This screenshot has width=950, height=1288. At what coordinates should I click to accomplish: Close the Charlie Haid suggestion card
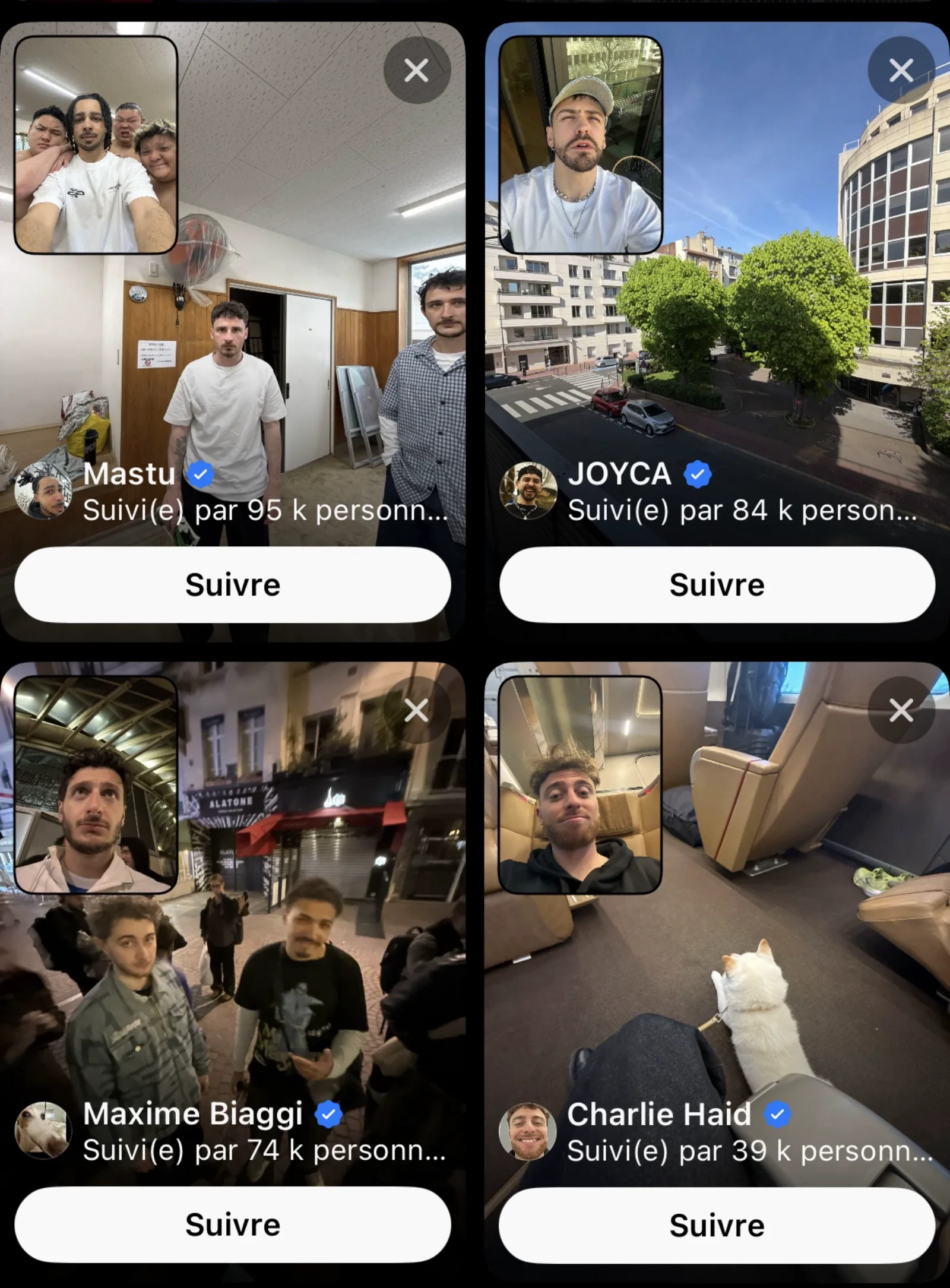tap(901, 710)
